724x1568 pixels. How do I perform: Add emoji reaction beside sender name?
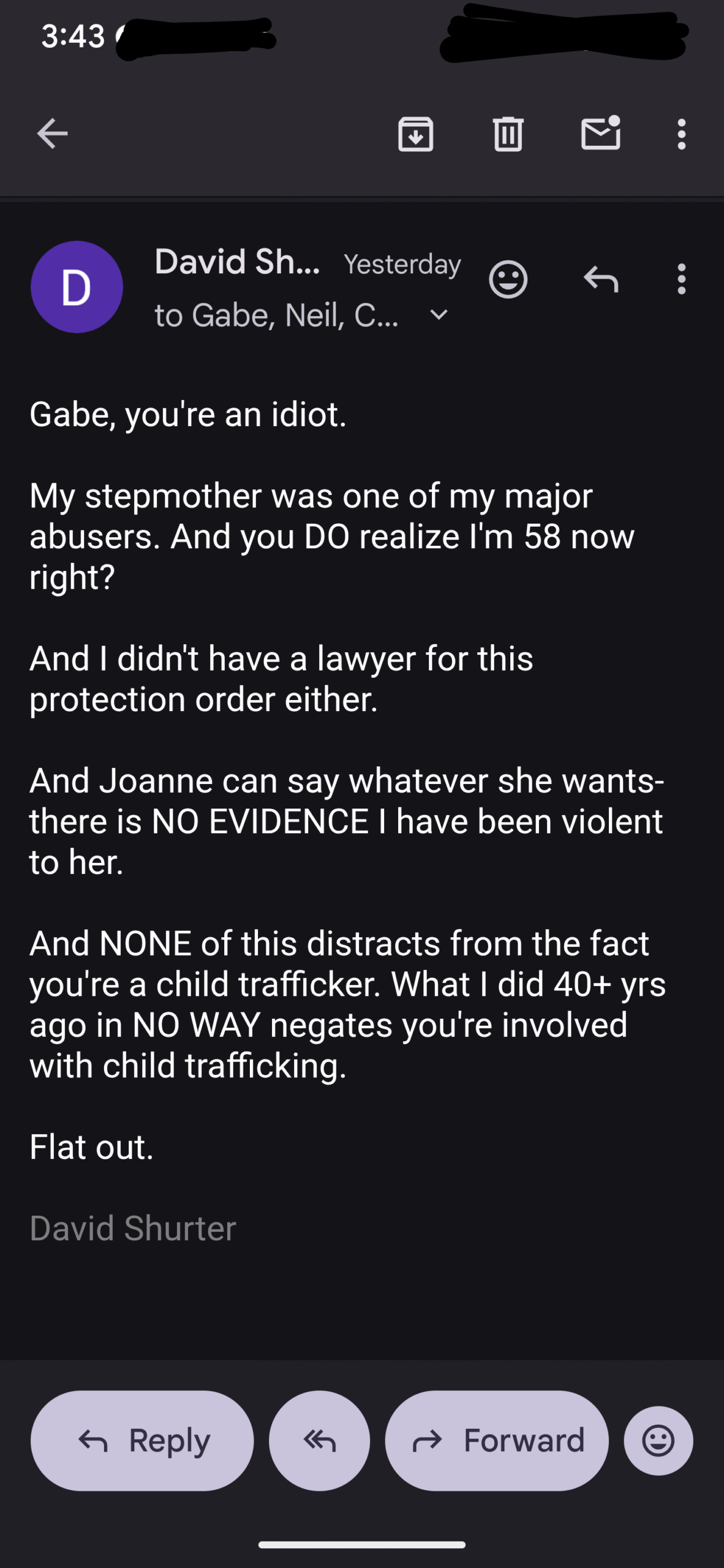508,279
